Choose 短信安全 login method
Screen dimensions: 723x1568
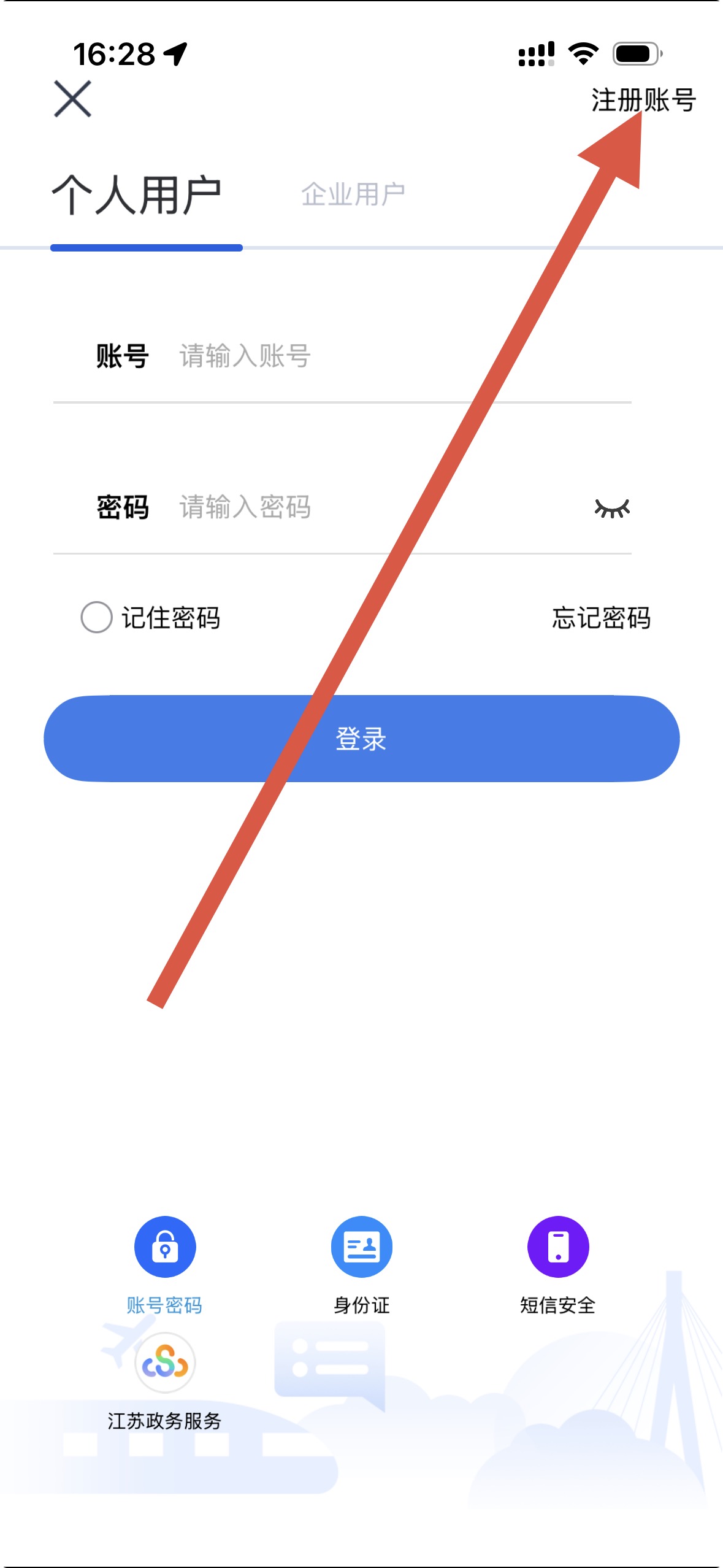pos(558,1248)
